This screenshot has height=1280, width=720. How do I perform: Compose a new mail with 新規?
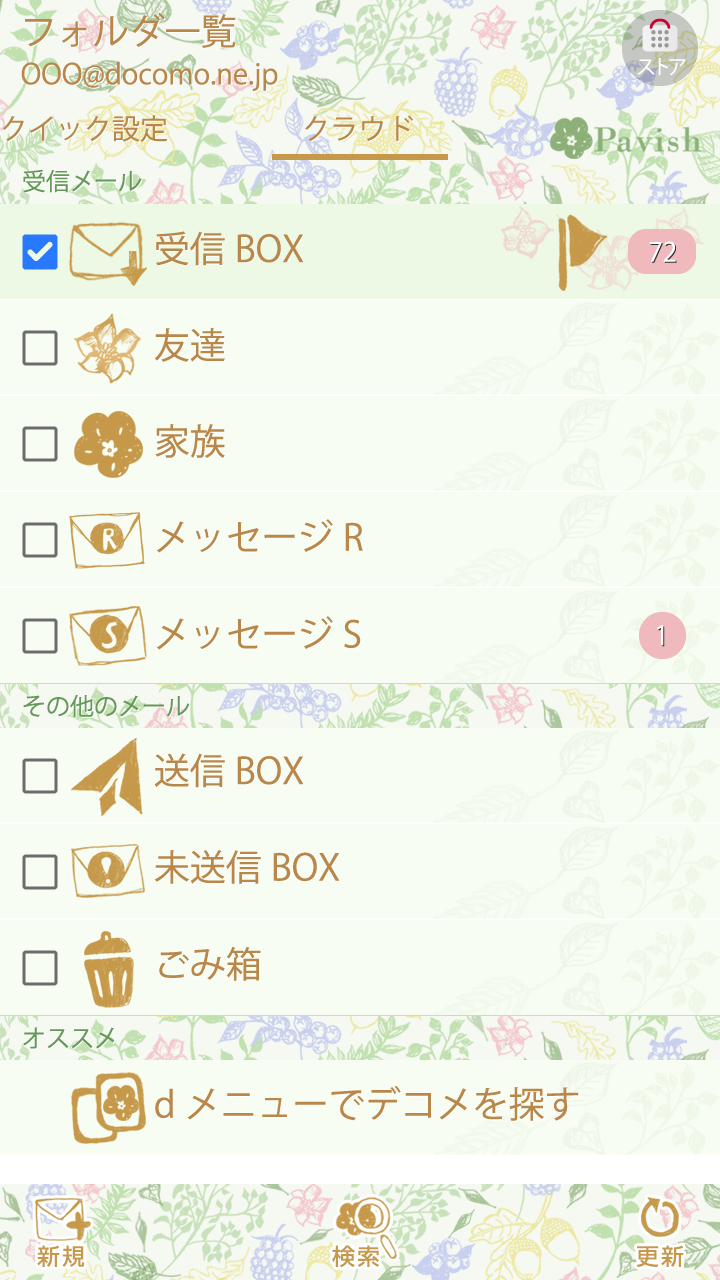pyautogui.click(x=61, y=1233)
